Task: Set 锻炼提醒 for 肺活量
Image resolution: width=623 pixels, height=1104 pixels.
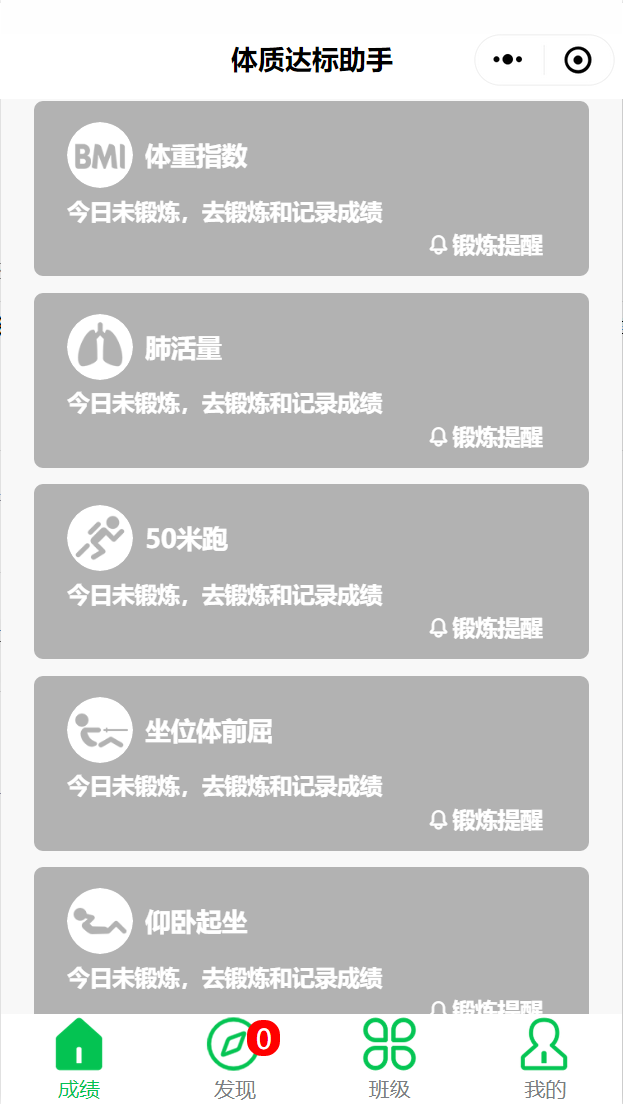Action: click(486, 437)
